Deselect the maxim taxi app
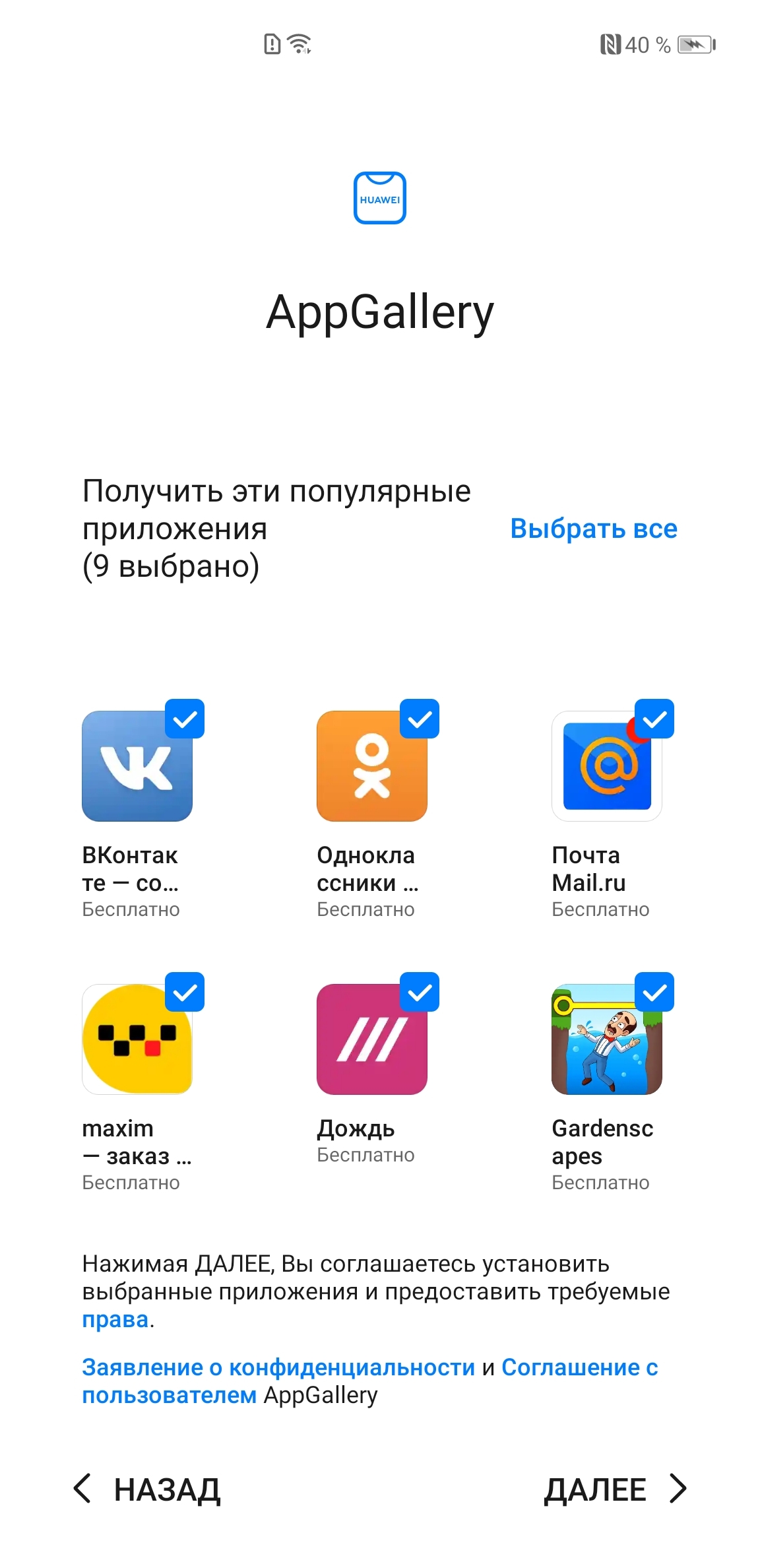The width and height of the screenshot is (760, 1568). click(185, 992)
